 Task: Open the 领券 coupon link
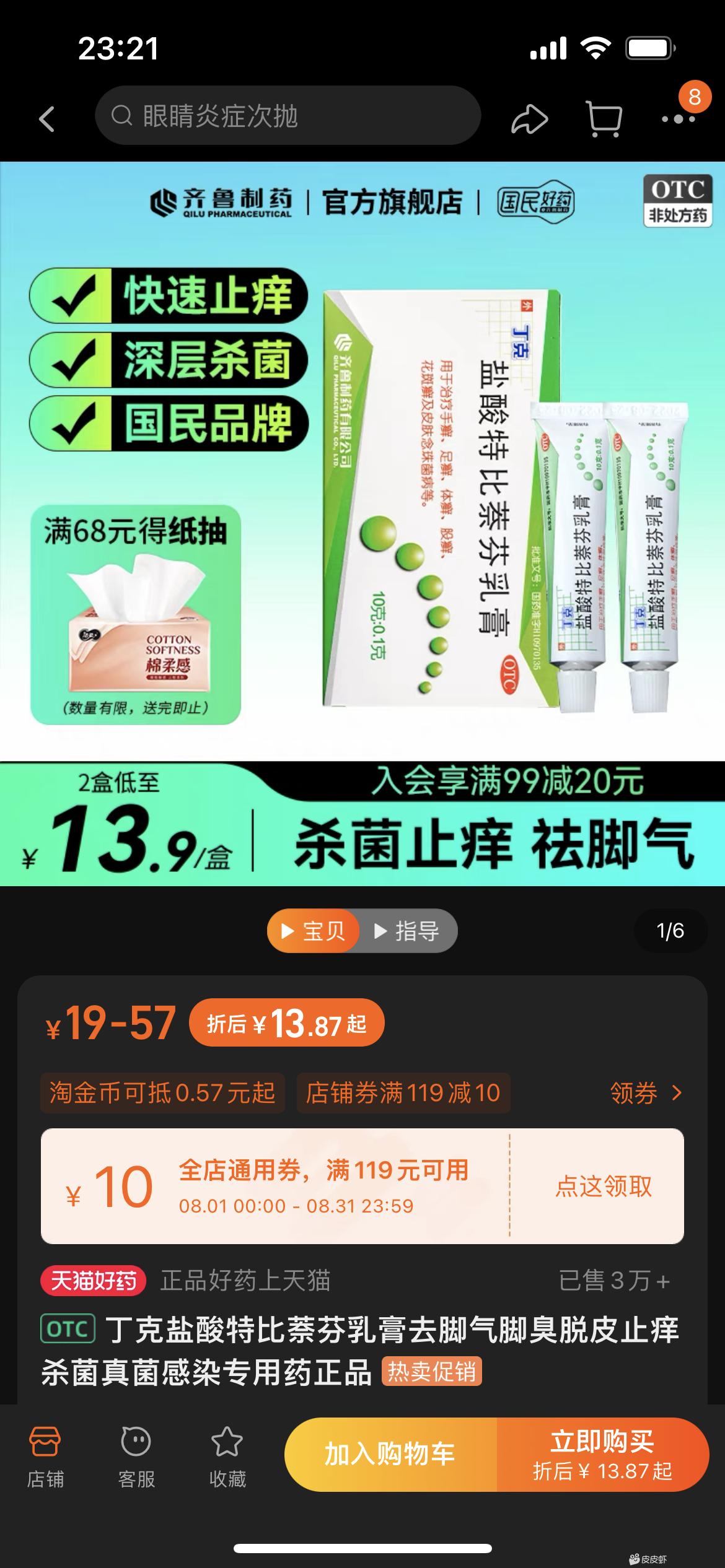(645, 1093)
